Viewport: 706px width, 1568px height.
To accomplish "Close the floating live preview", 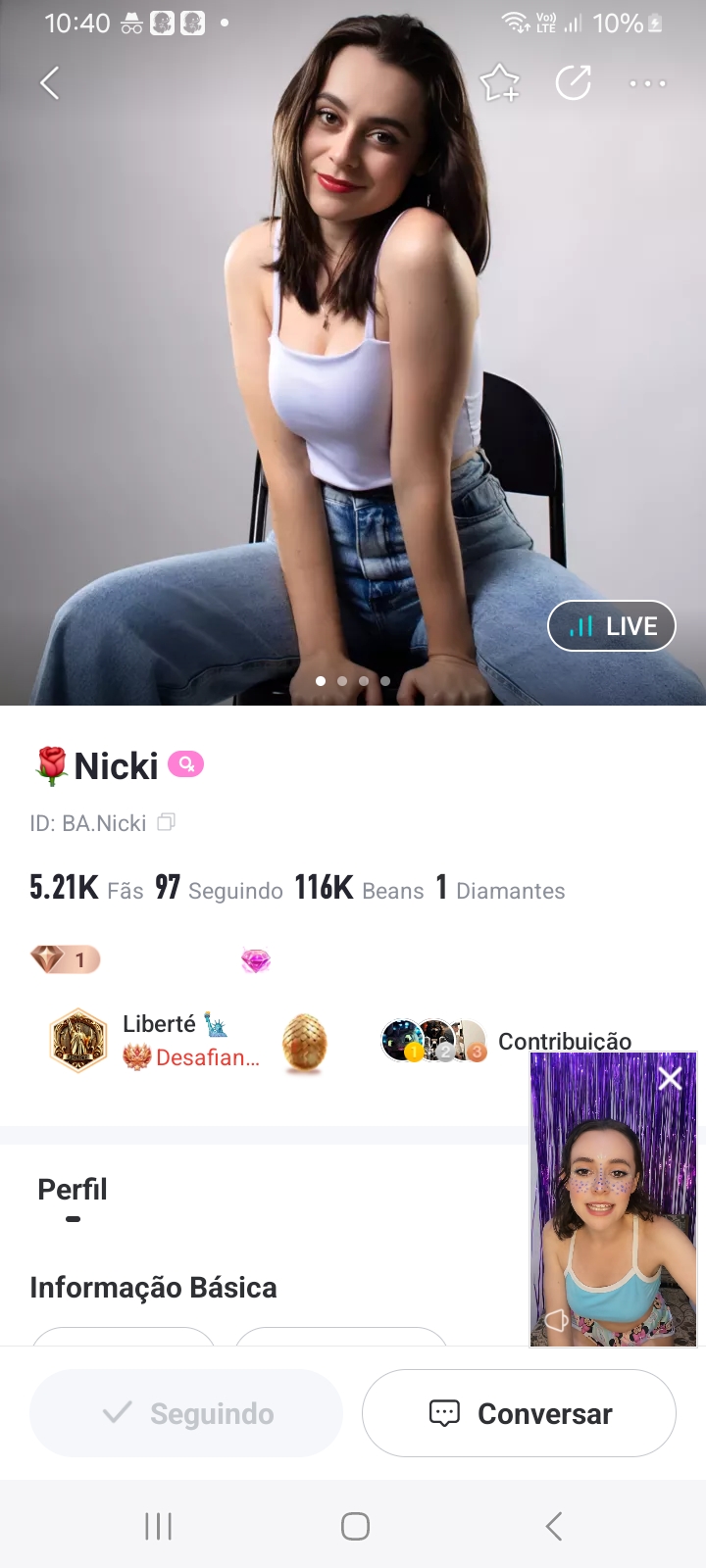I will click(x=671, y=1079).
